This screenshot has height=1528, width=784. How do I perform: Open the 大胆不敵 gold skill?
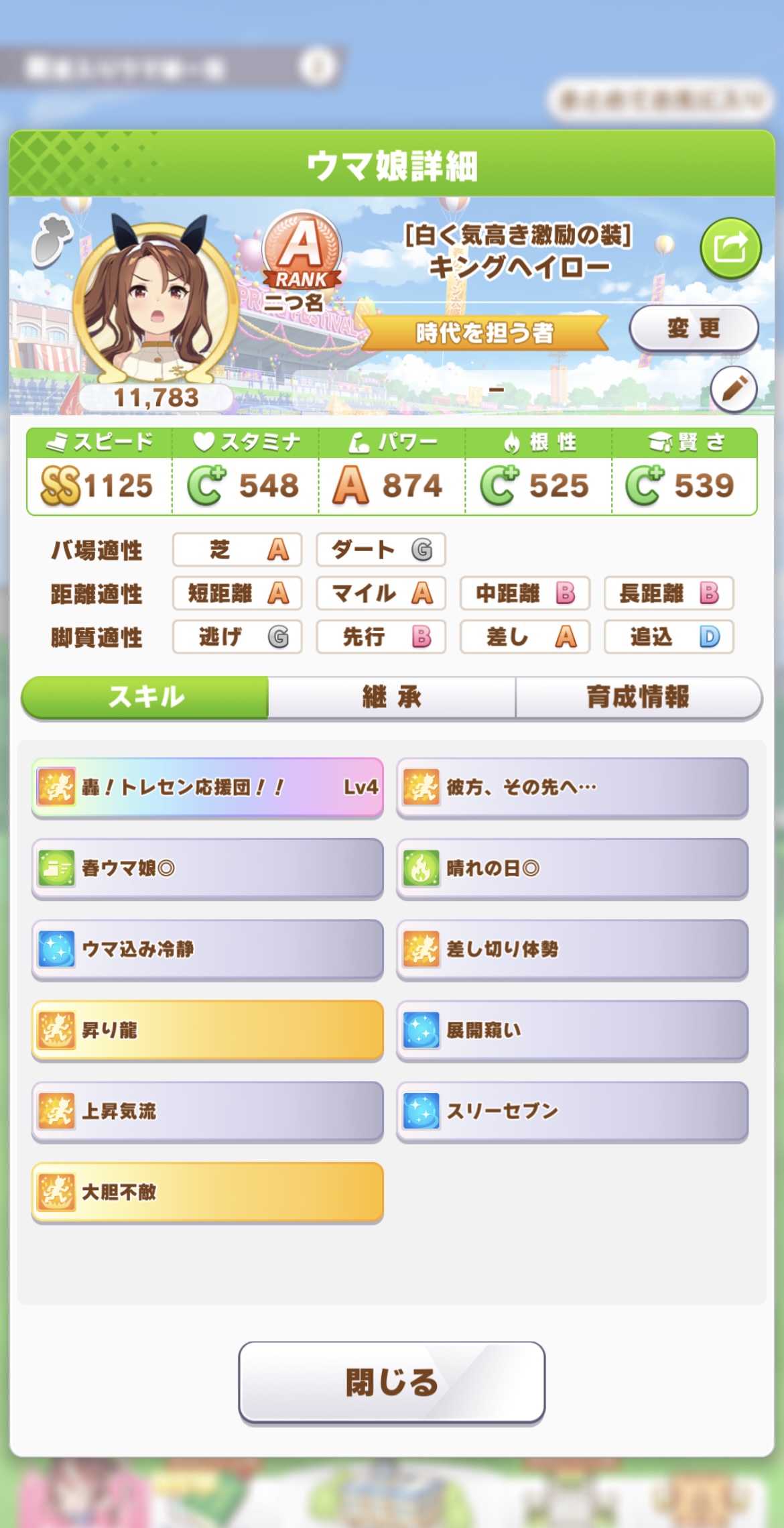[208, 1192]
